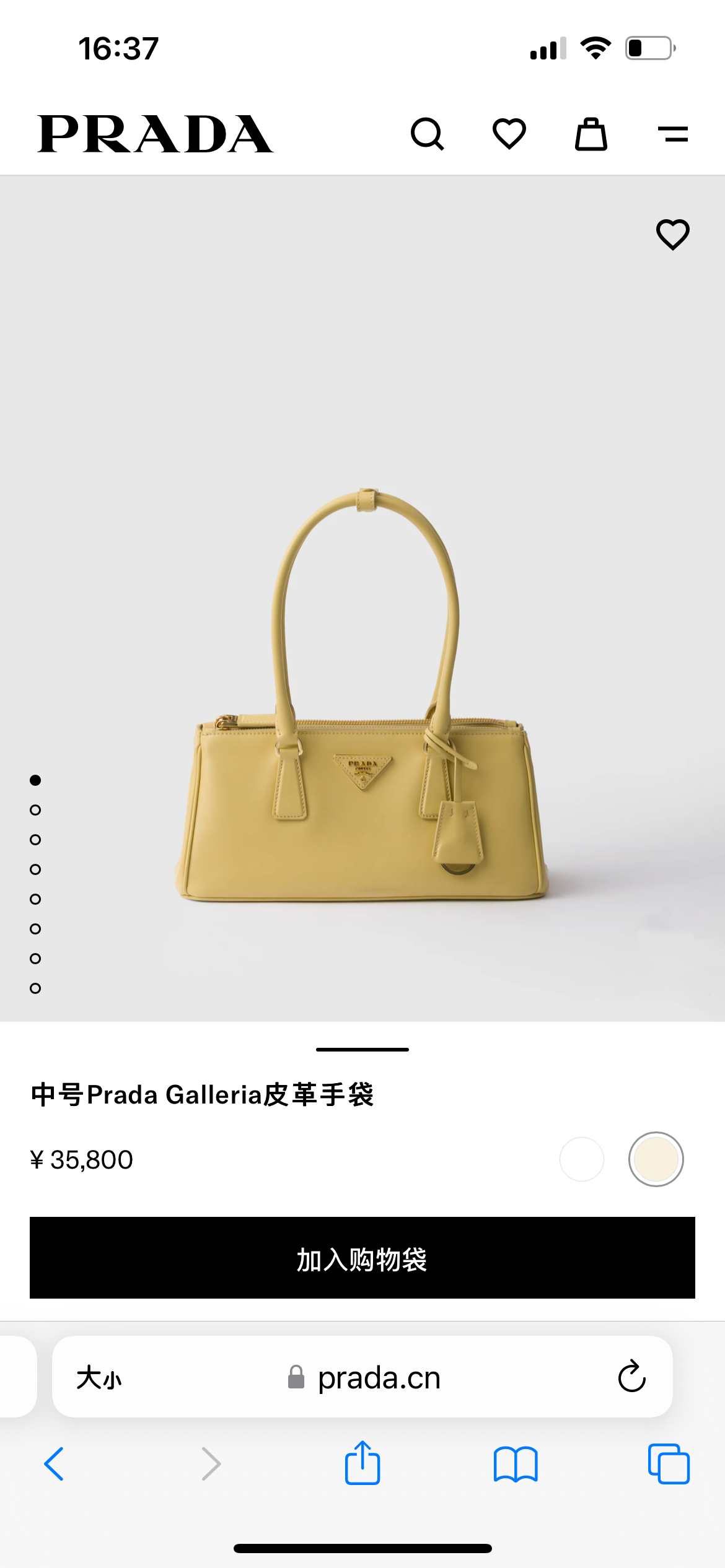Open the search icon in header

point(428,134)
